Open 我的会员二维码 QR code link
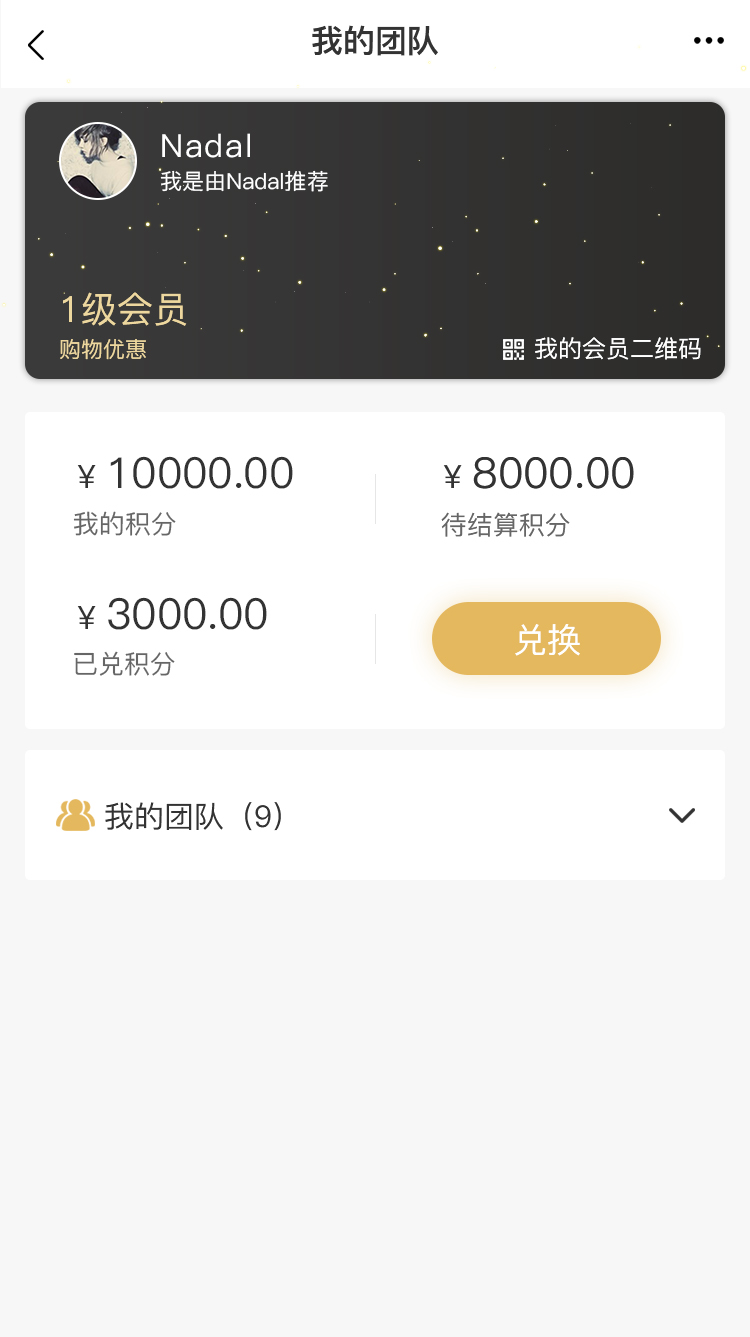This screenshot has height=1337, width=750. 602,349
